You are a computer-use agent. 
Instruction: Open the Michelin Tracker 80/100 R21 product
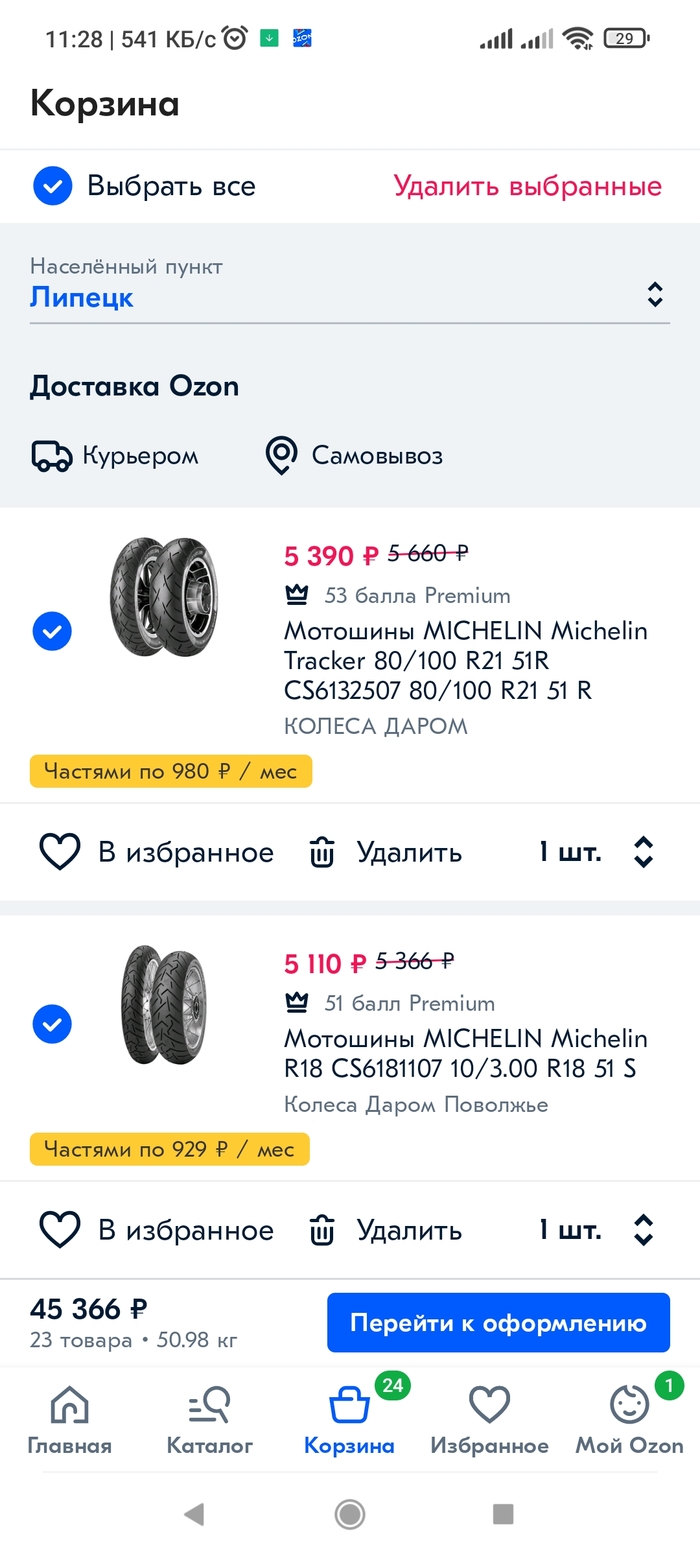pyautogui.click(x=465, y=660)
